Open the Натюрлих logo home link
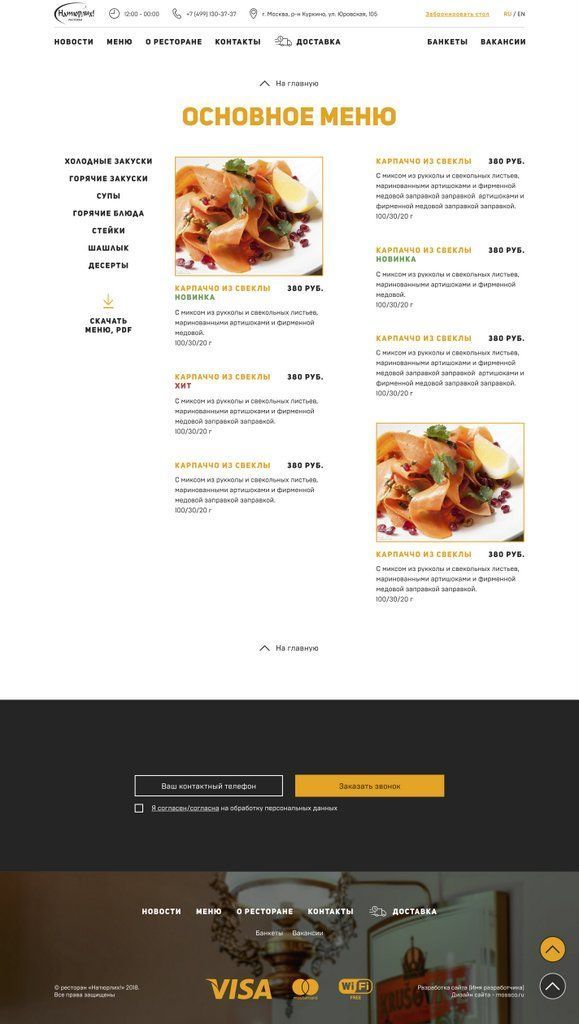This screenshot has width=579, height=1024. (74, 13)
